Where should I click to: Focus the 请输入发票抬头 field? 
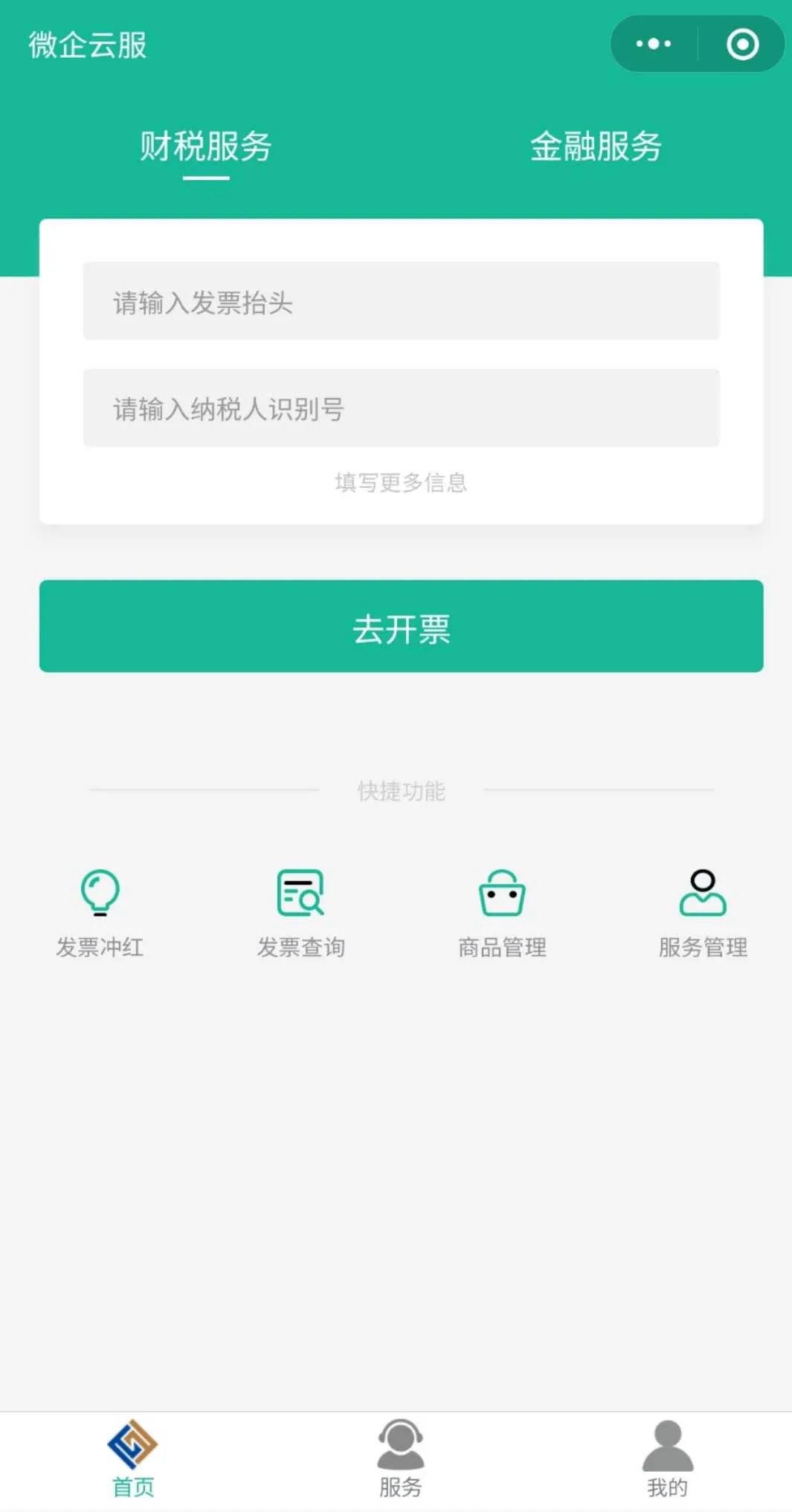401,301
